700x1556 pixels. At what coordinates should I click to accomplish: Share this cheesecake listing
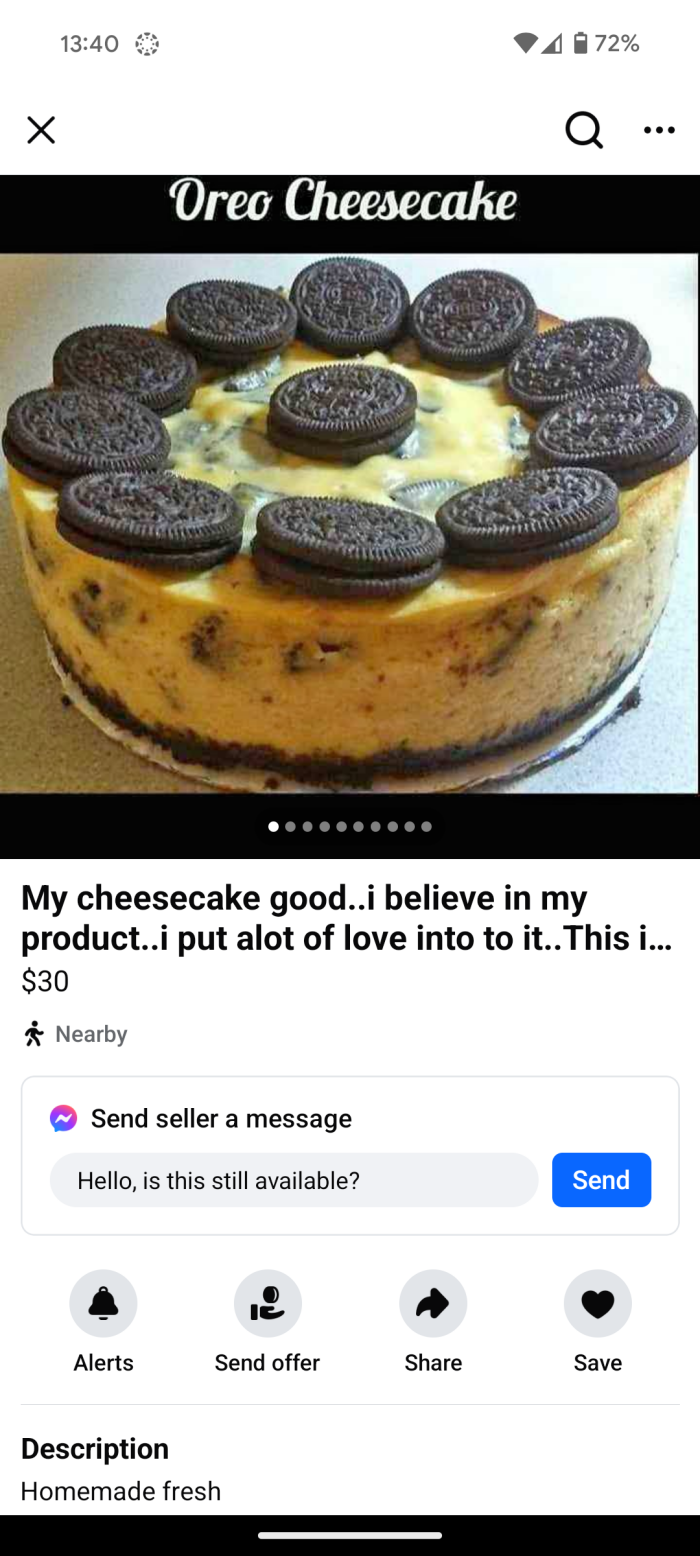(x=433, y=1303)
